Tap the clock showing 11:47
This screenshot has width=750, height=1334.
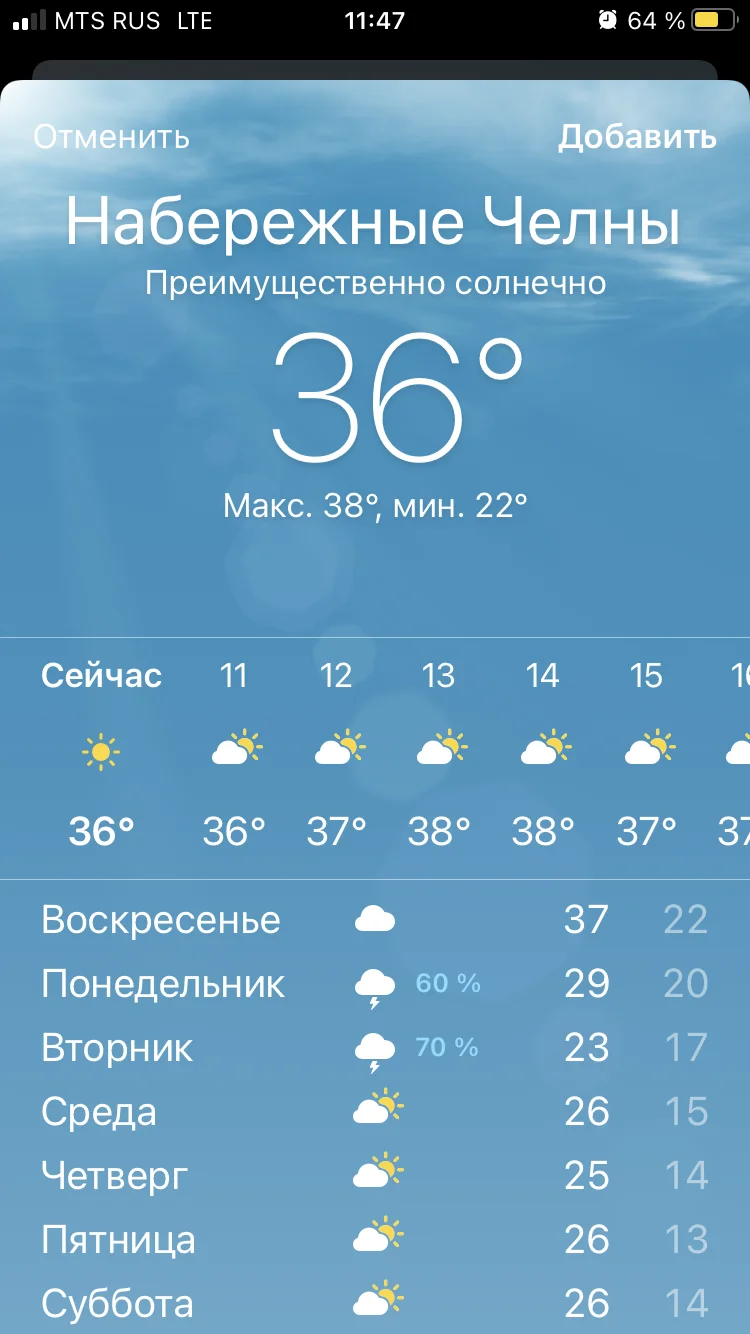(373, 18)
